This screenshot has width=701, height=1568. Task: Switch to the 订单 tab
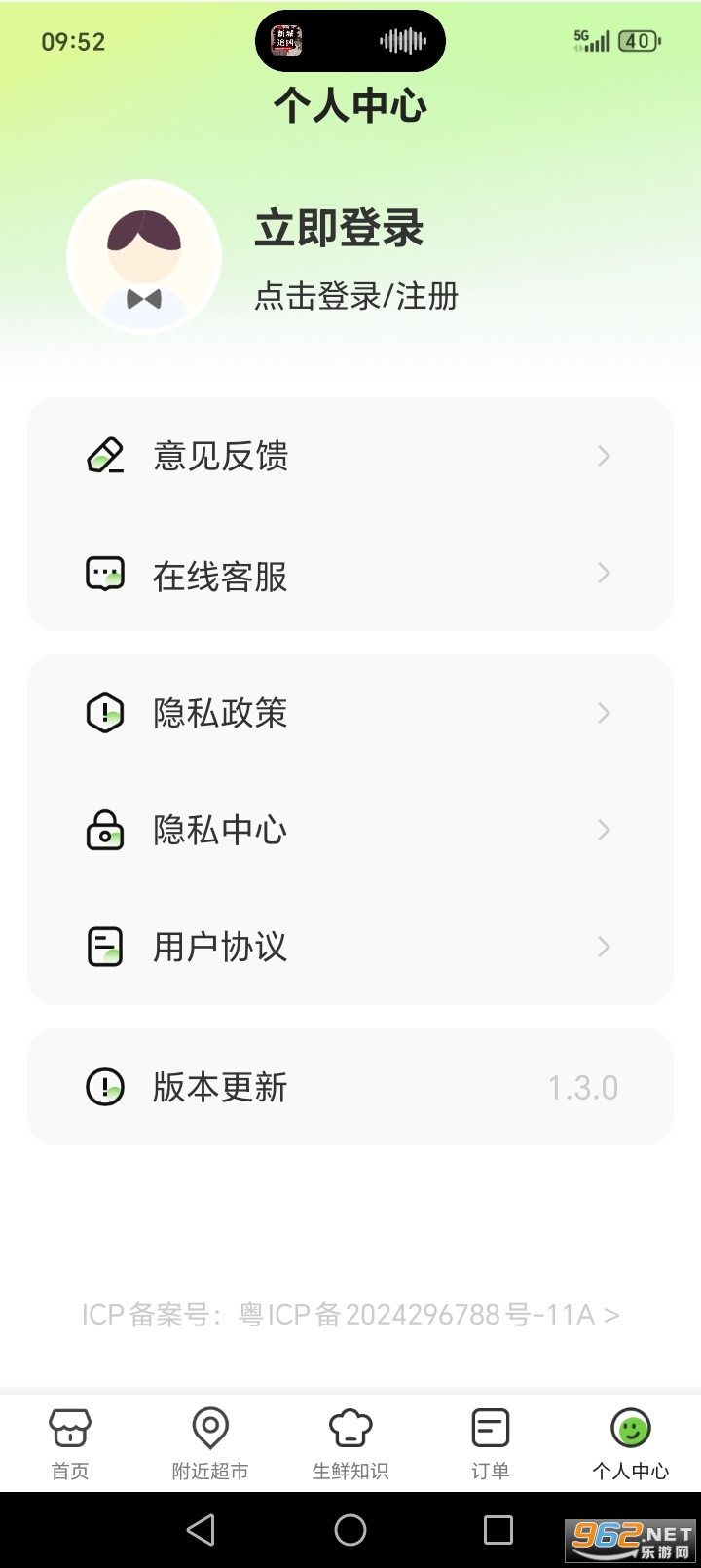tap(490, 1443)
